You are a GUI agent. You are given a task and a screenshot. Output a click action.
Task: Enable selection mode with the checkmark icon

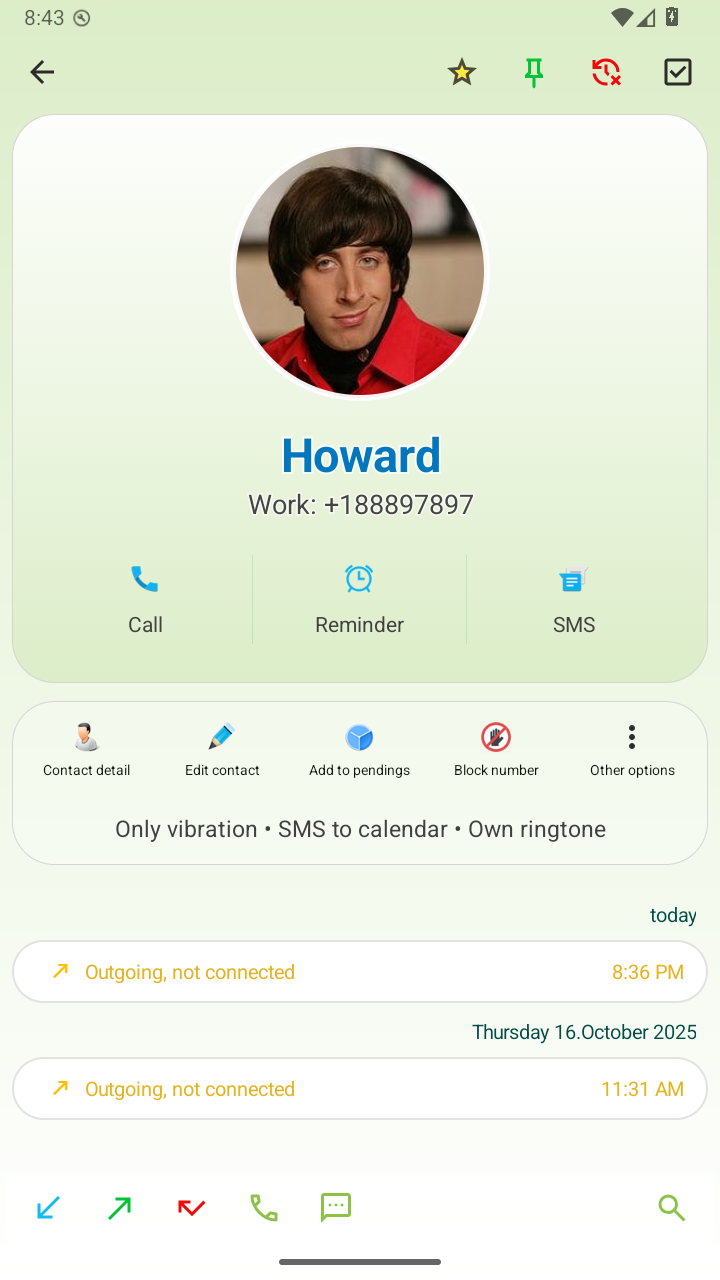pos(677,71)
